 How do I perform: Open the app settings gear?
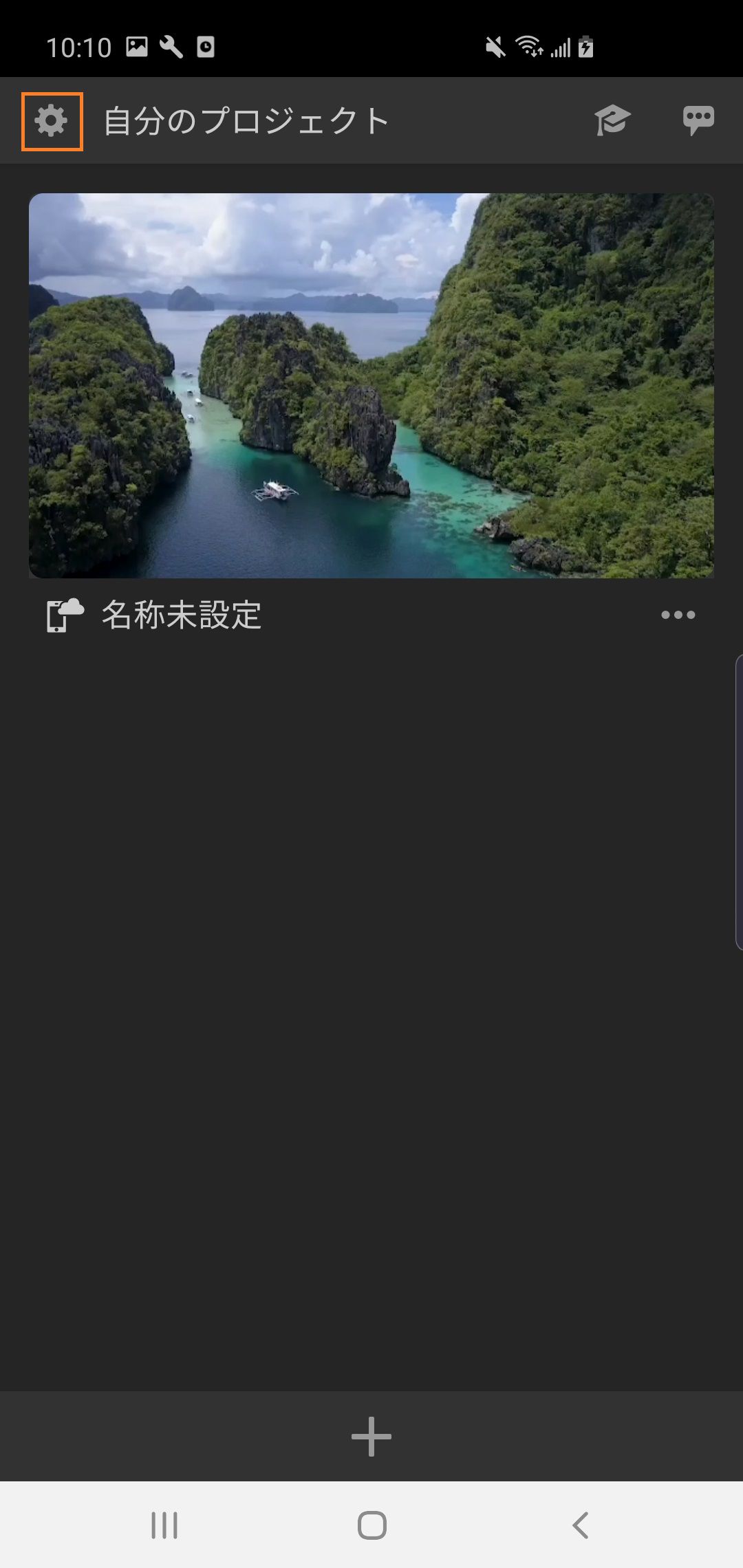tap(52, 120)
